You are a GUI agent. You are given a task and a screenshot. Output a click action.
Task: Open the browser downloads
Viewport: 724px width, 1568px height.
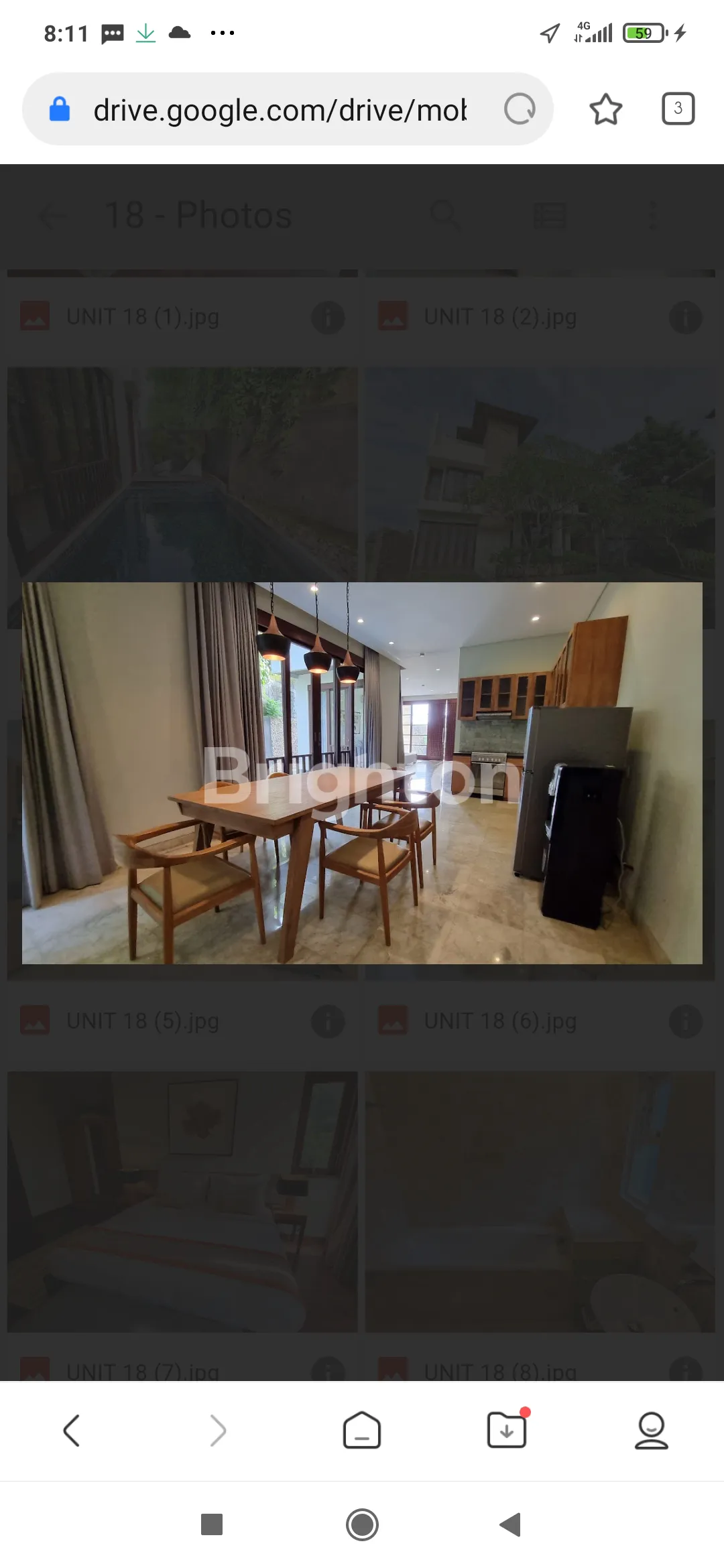(507, 1431)
